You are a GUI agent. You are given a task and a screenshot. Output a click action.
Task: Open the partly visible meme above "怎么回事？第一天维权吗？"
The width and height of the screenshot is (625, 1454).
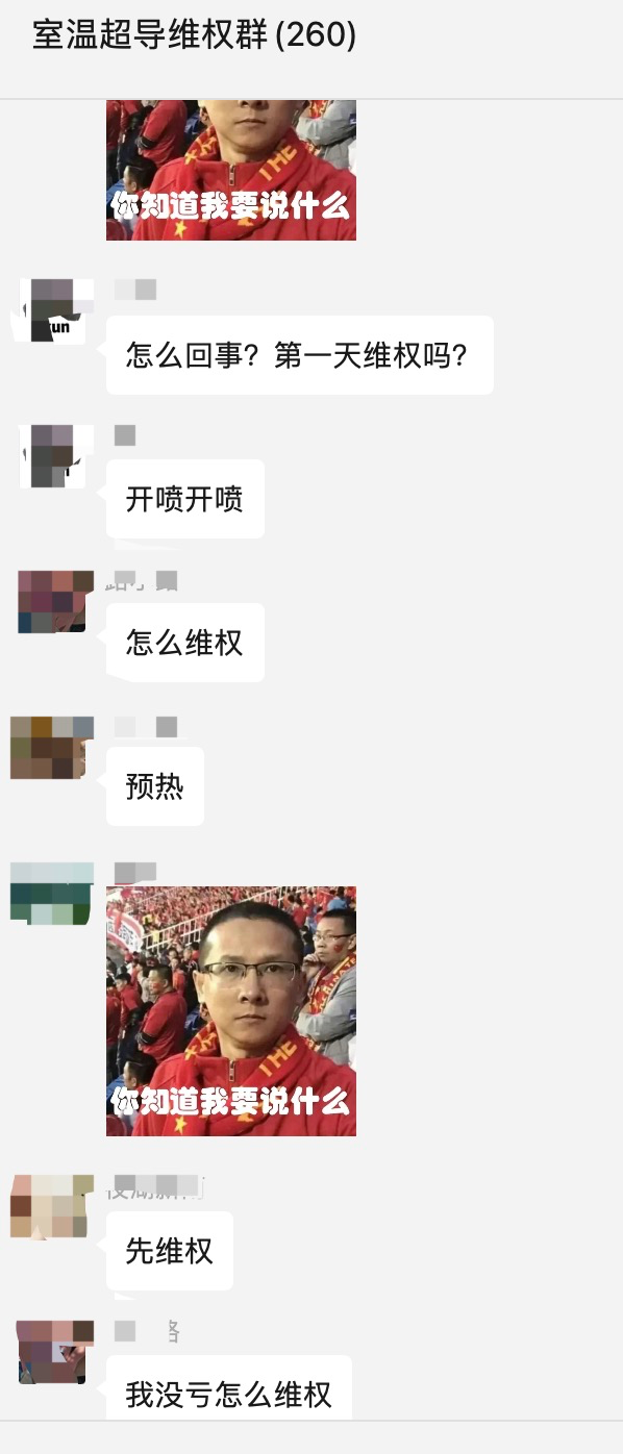click(x=231, y=170)
